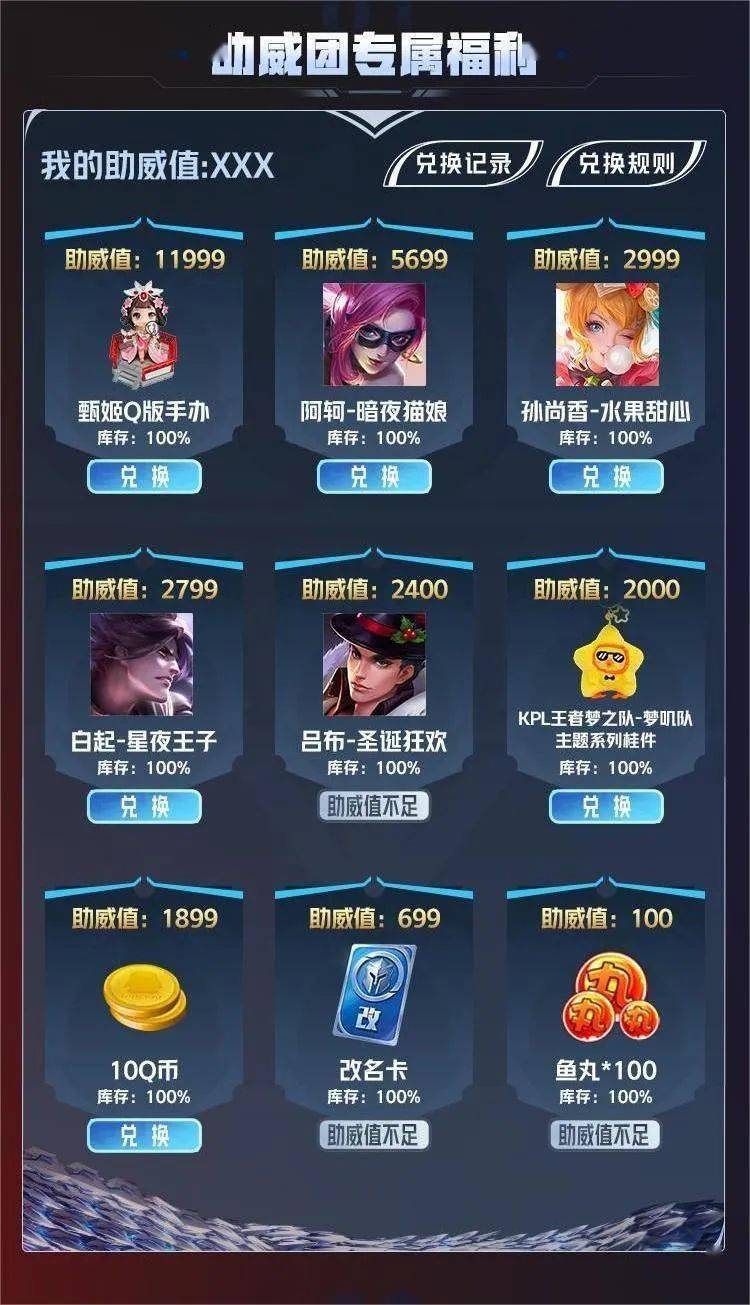Redeem the 10Q币 reward
This screenshot has height=1305, width=750.
[x=144, y=1135]
